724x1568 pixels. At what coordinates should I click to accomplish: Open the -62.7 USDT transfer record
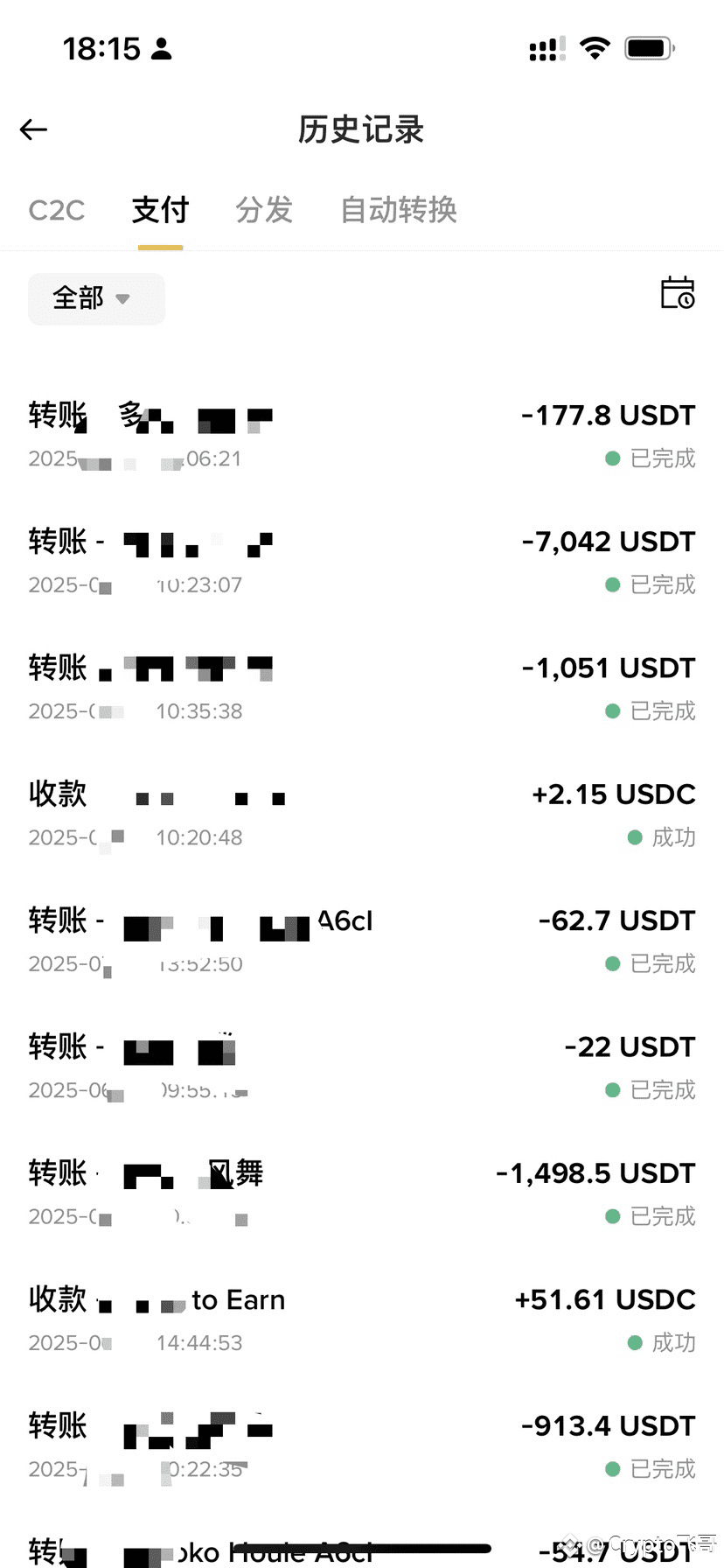click(362, 941)
